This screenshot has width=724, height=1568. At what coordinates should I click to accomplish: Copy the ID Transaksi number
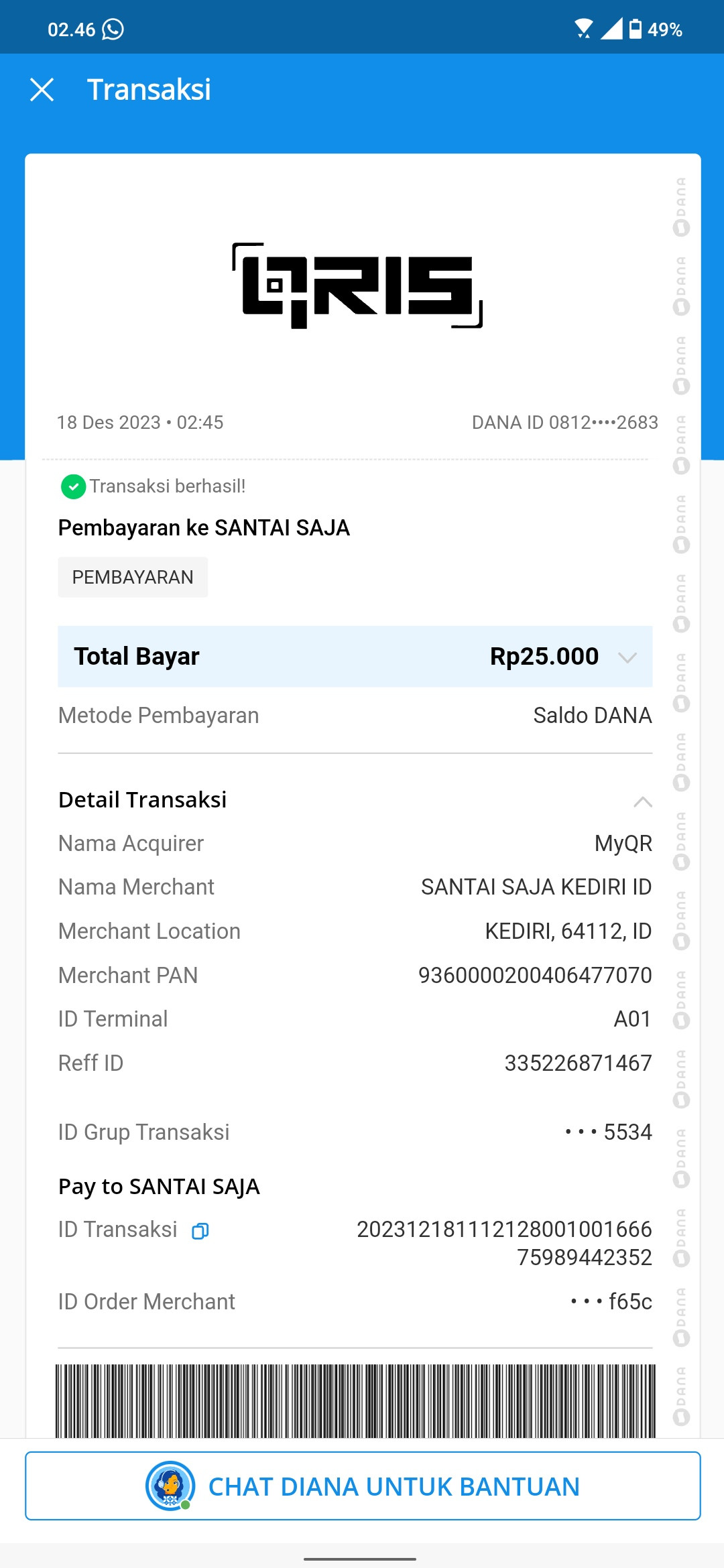200,1231
